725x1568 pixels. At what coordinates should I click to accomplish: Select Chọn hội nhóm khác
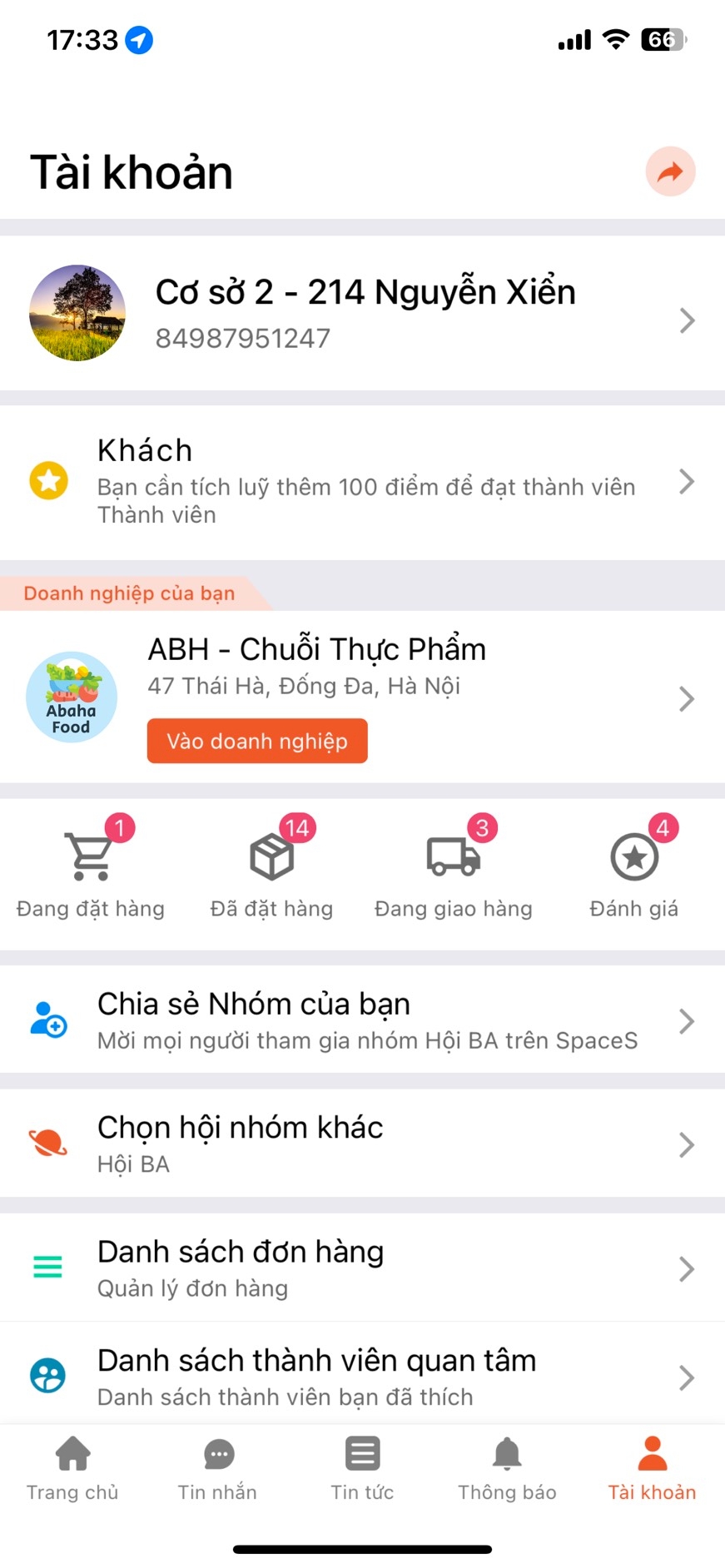pos(362,1144)
